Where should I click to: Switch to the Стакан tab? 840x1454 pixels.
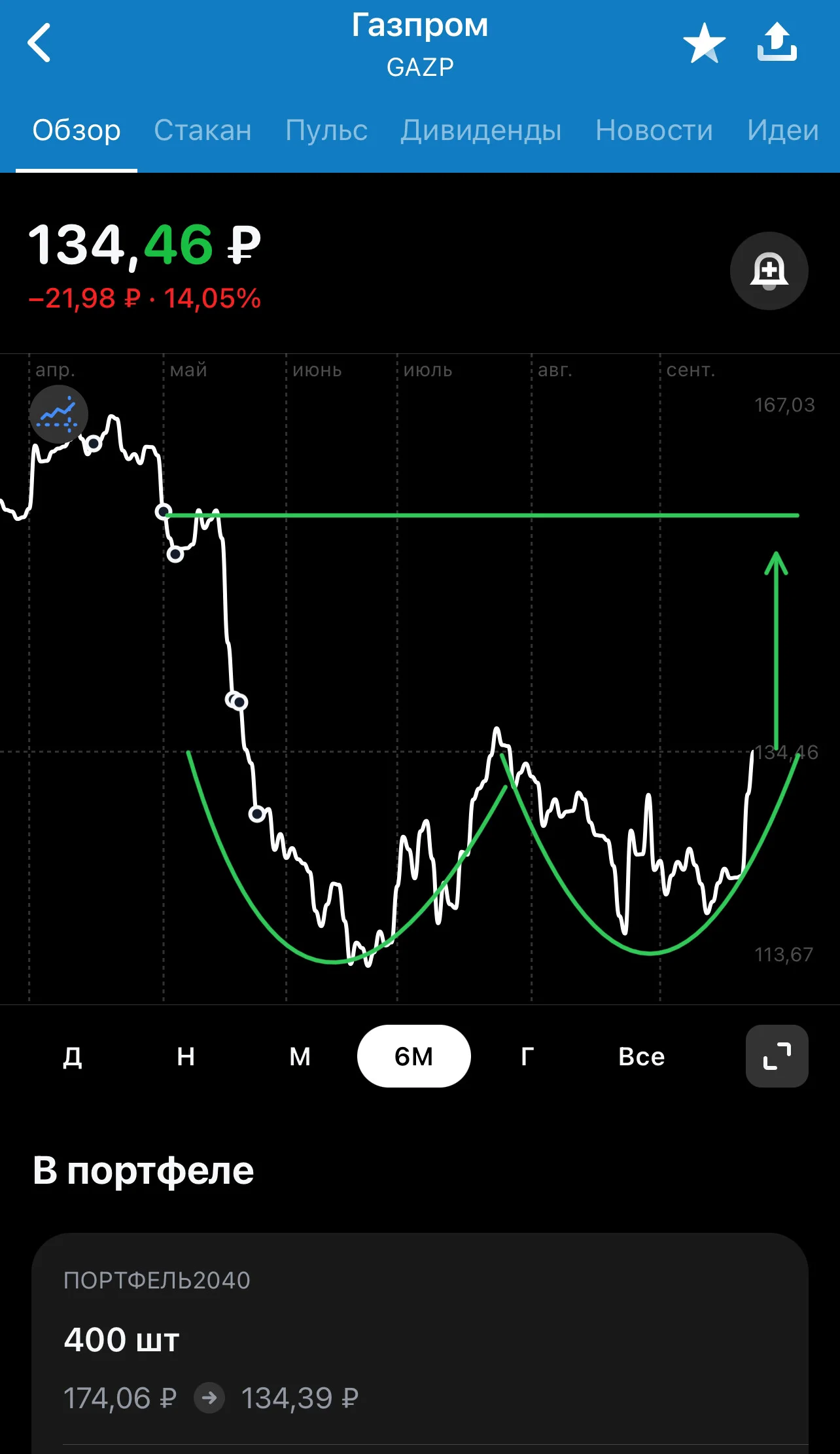[x=203, y=130]
